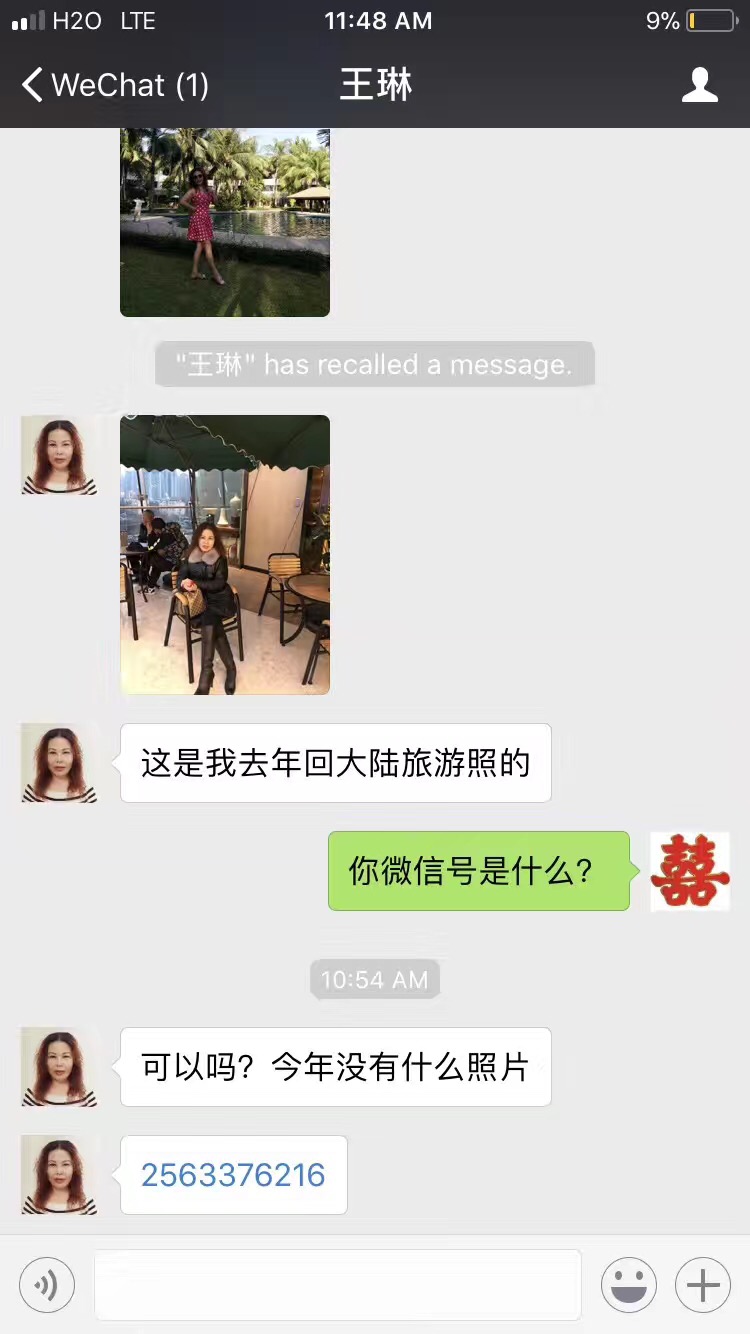View the photo message taken under a café awning
Viewport: 750px width, 1334px height.
225,555
